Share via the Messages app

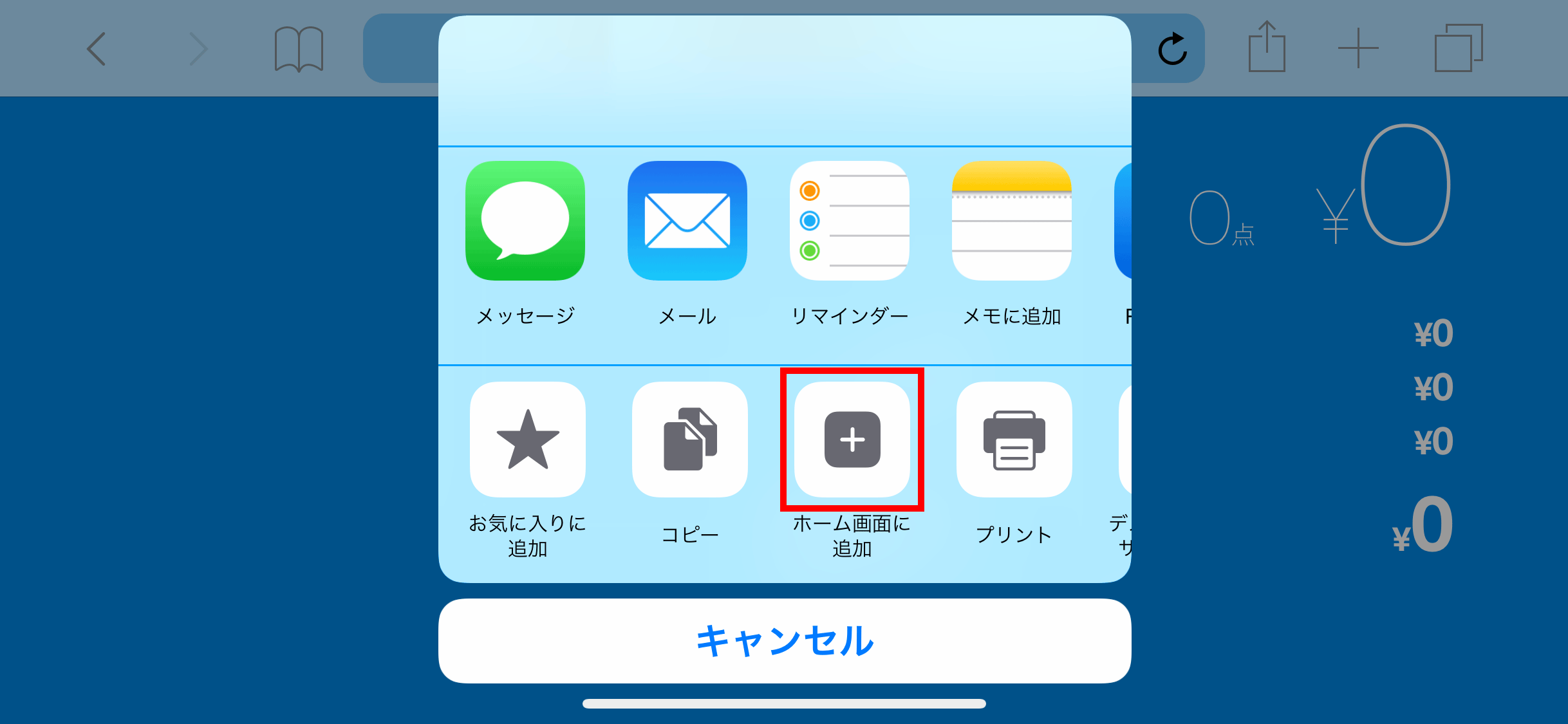(x=525, y=221)
